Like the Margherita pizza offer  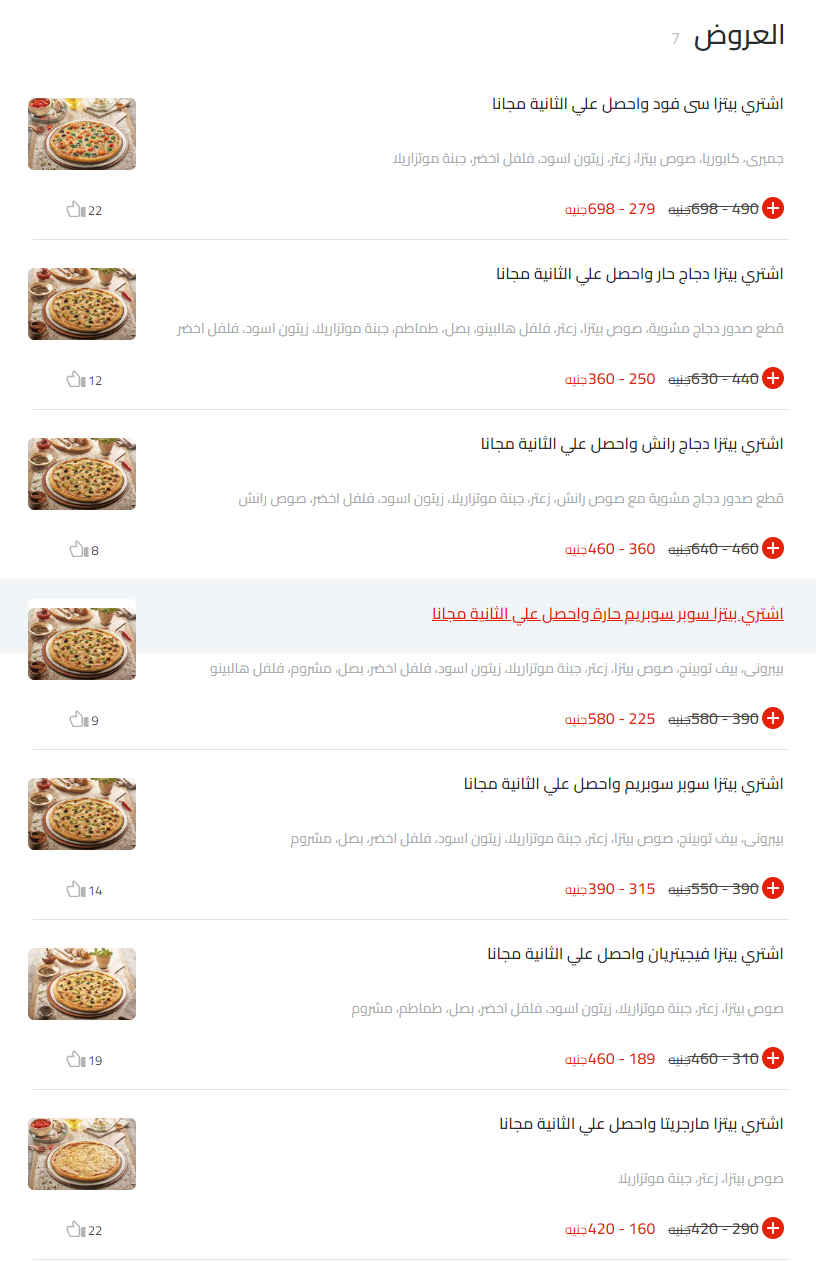coord(74,1227)
